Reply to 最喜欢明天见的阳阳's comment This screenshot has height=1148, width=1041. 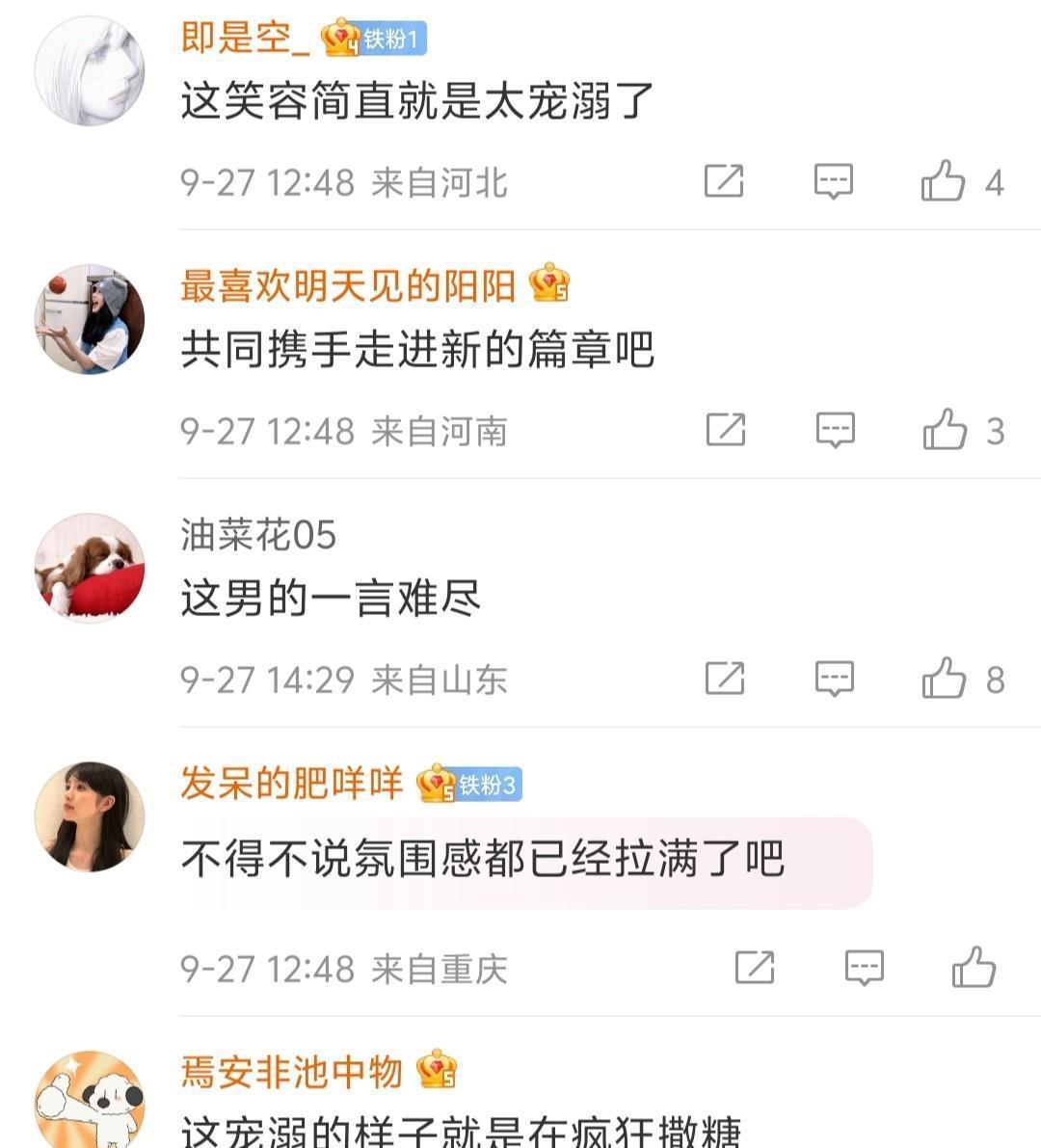836,430
